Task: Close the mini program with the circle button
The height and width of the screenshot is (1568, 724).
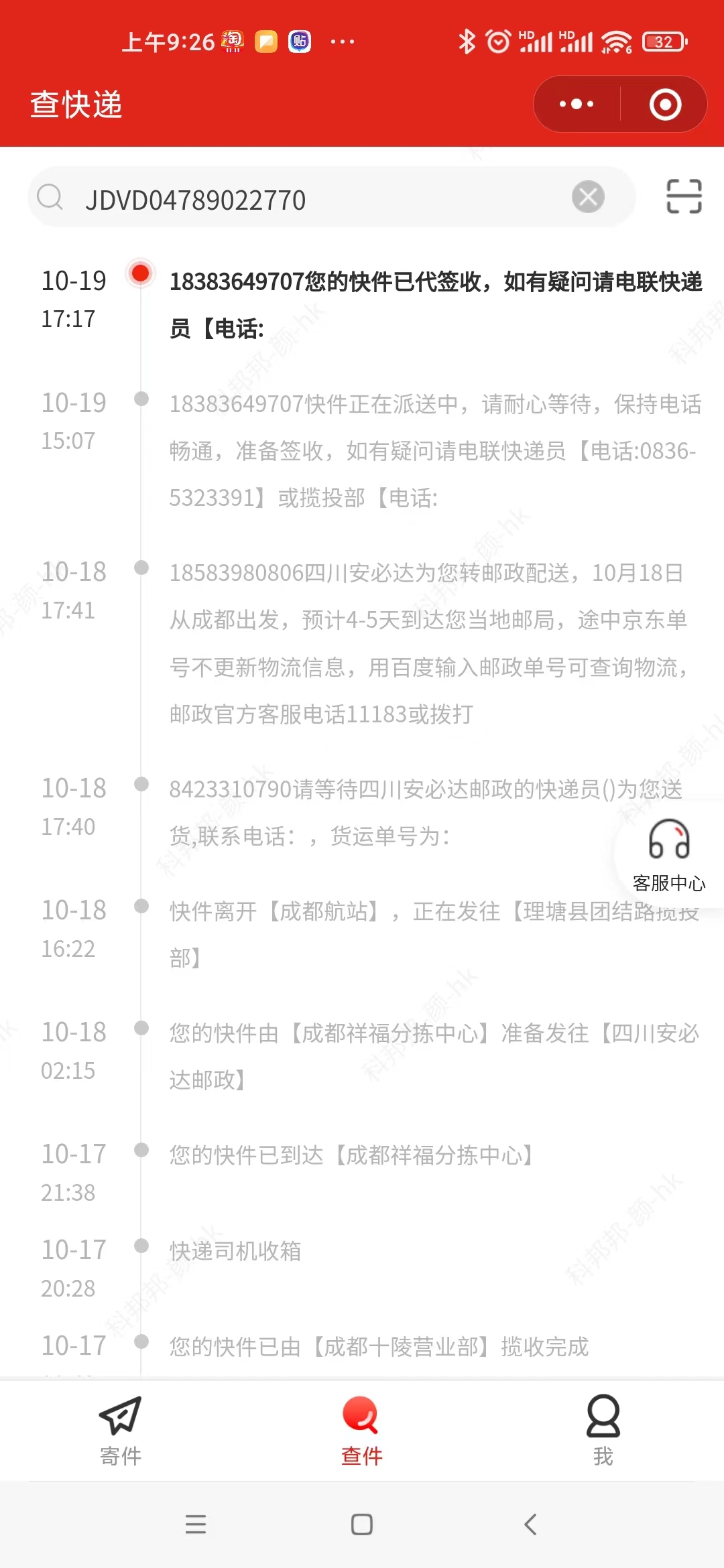Action: (665, 105)
